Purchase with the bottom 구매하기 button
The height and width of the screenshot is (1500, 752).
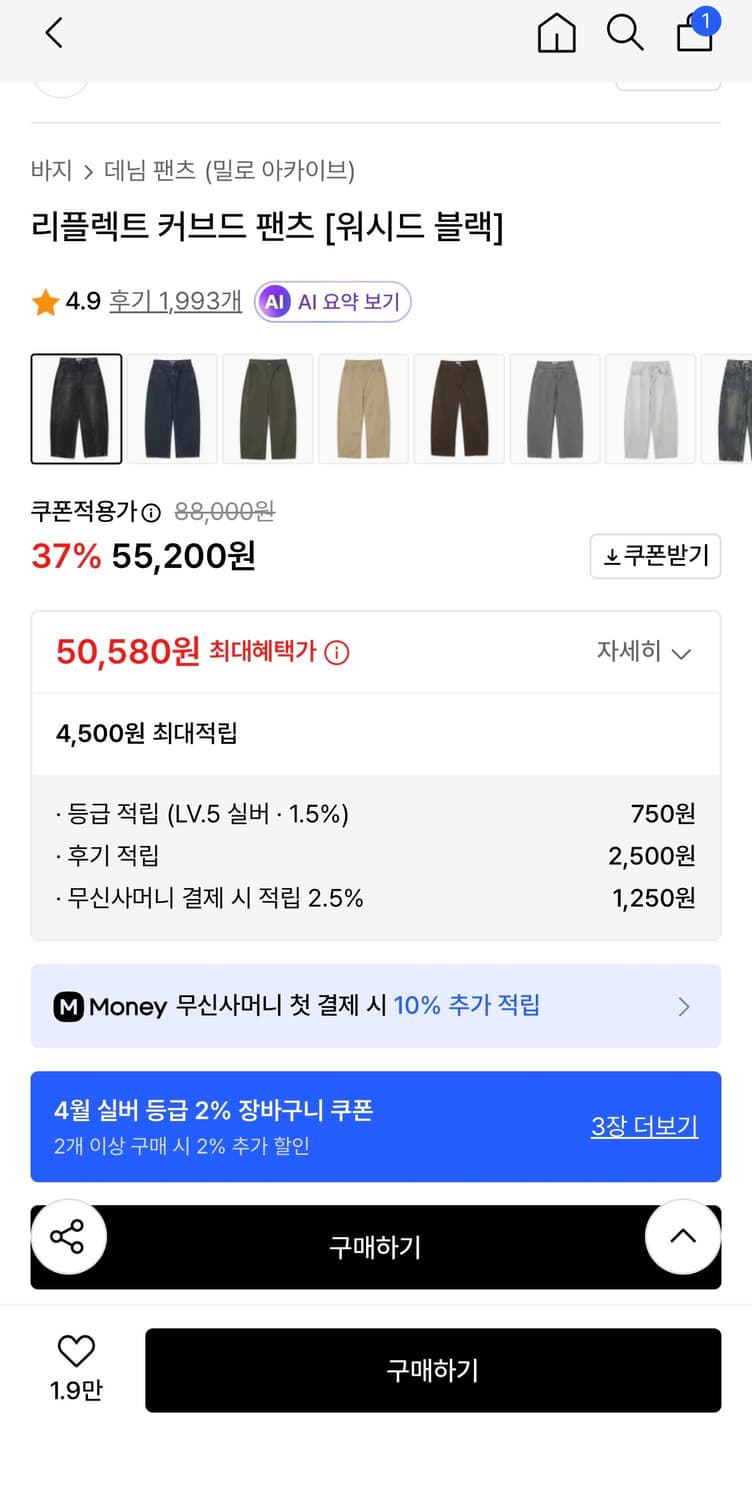point(433,1370)
